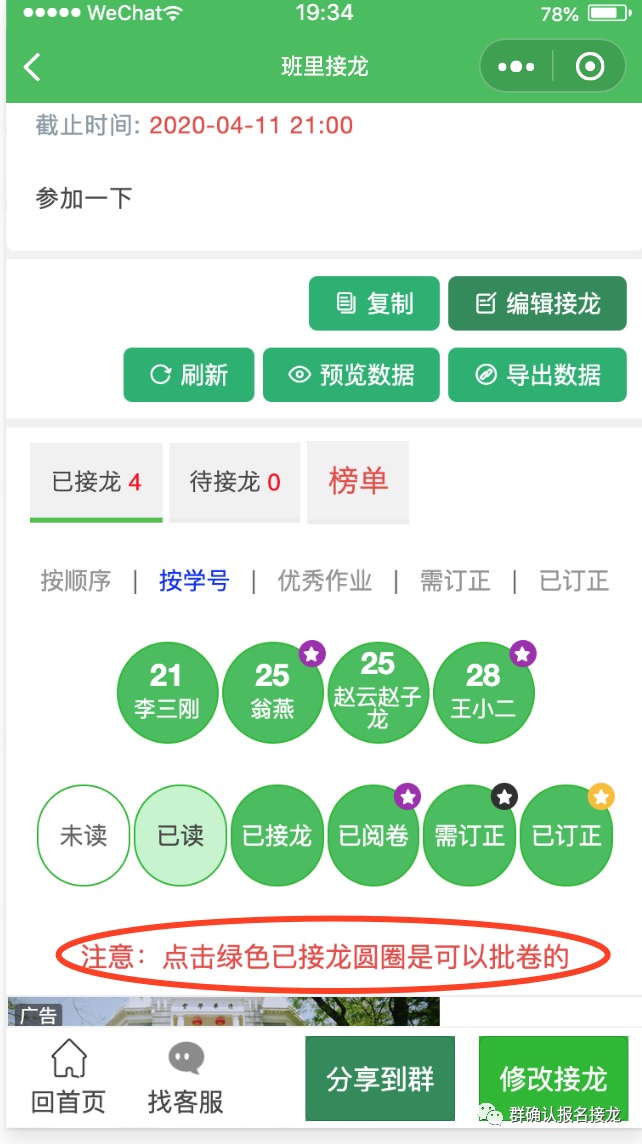Screen dimensions: 642x1144
Task: Sort entries by 按学号
Action: (x=194, y=581)
